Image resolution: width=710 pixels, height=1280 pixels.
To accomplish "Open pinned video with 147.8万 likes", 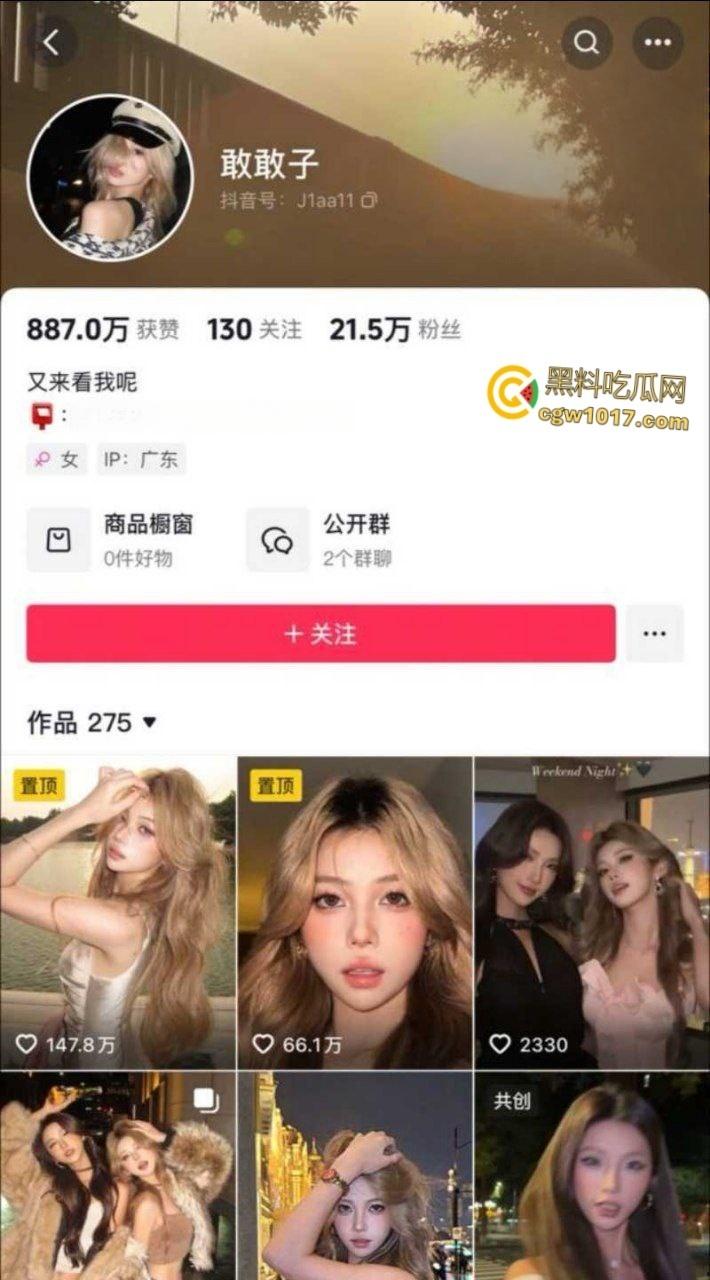I will pyautogui.click(x=118, y=912).
